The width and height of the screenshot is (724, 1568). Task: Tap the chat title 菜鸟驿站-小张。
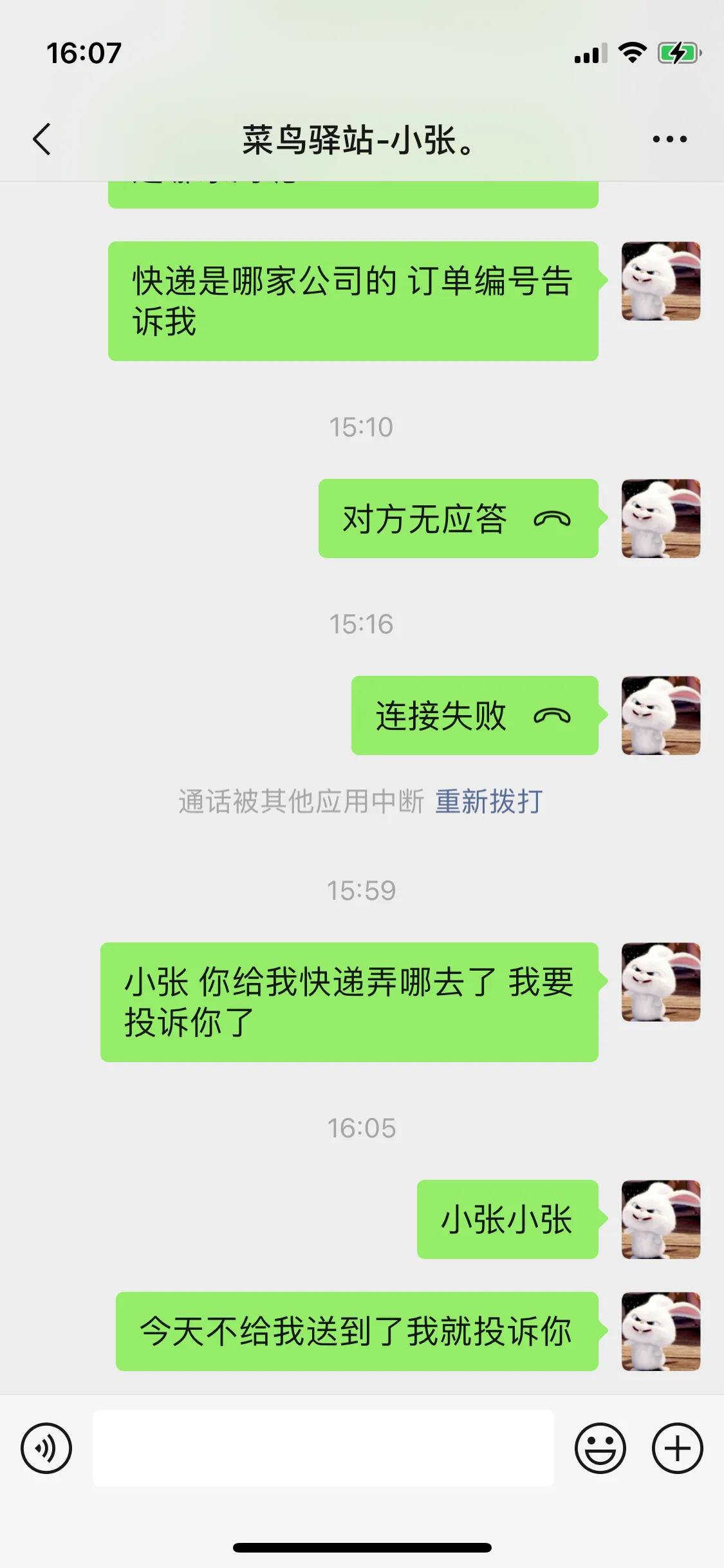click(357, 140)
